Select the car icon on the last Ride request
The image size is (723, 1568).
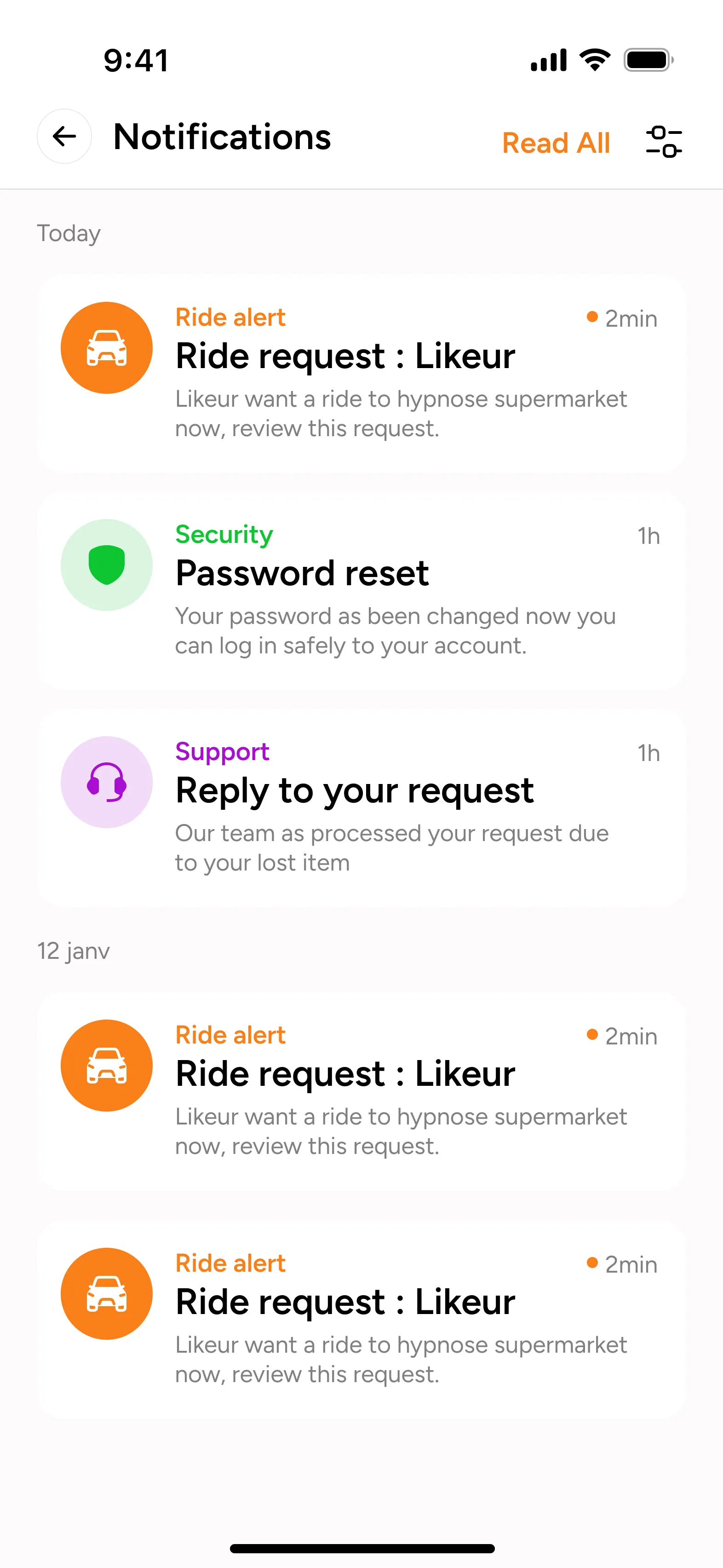[x=107, y=1294]
